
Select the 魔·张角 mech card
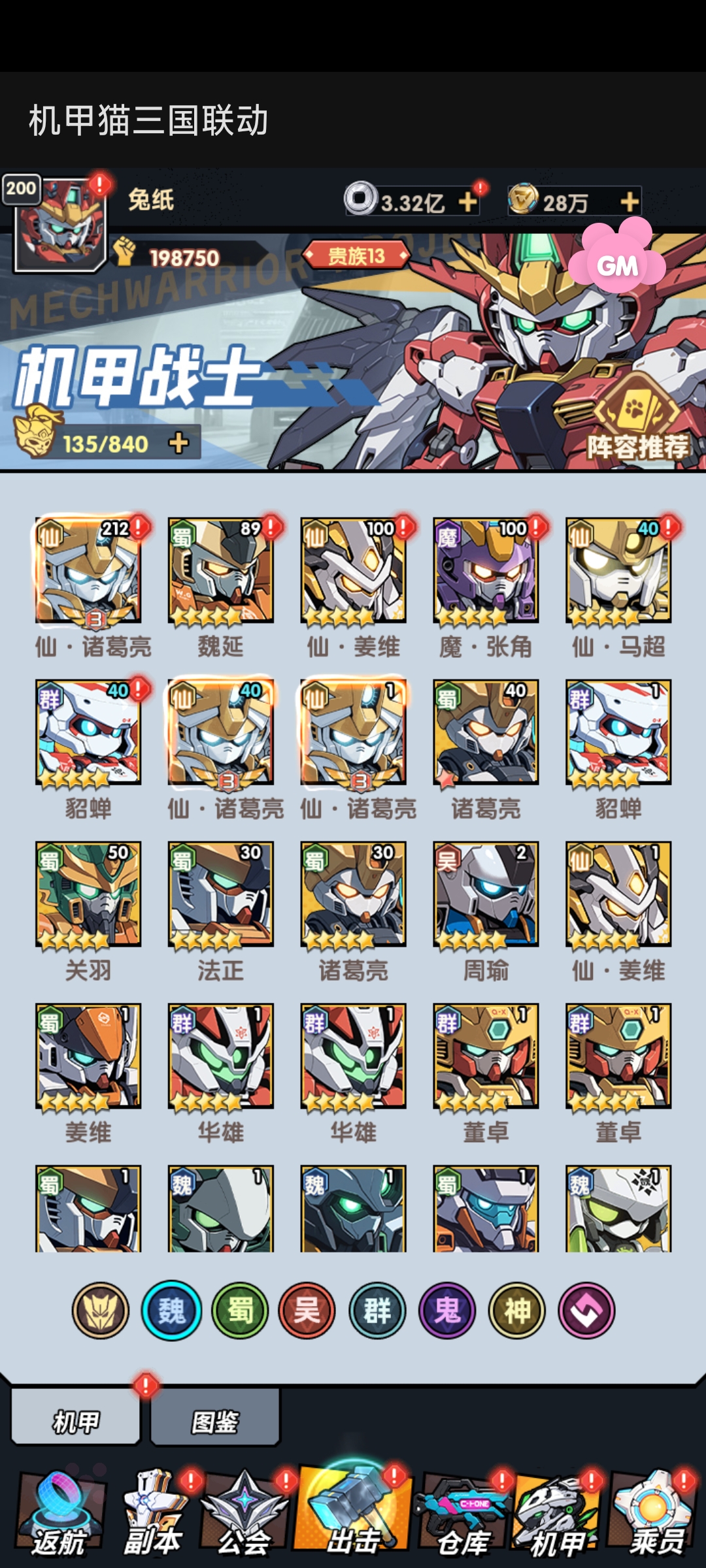[486, 570]
